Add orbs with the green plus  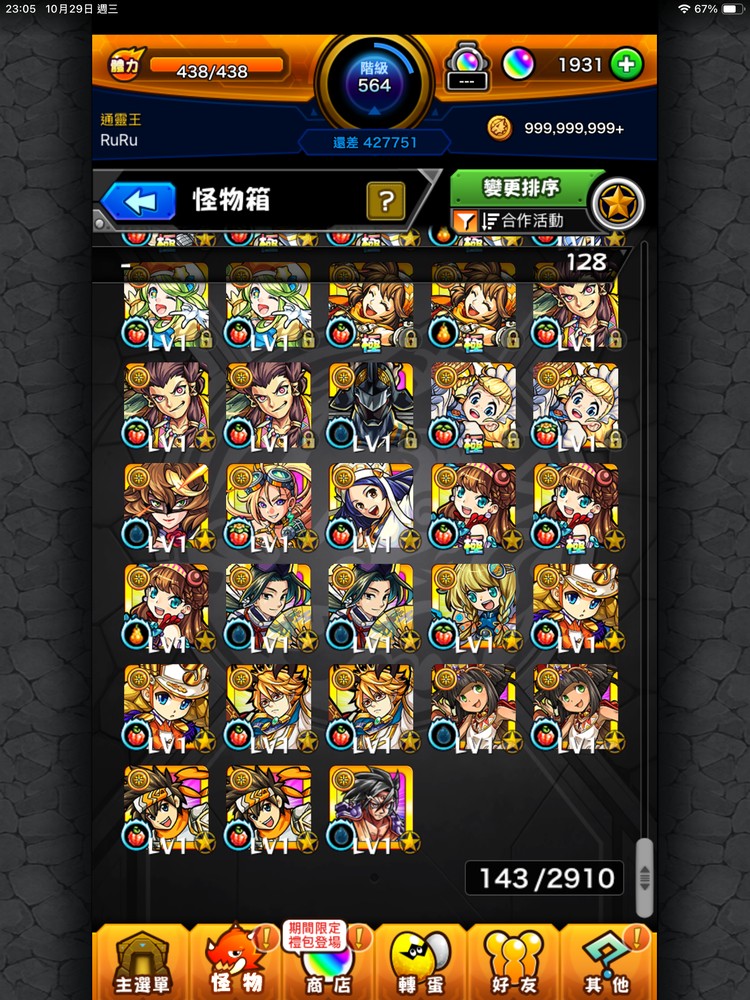(627, 65)
